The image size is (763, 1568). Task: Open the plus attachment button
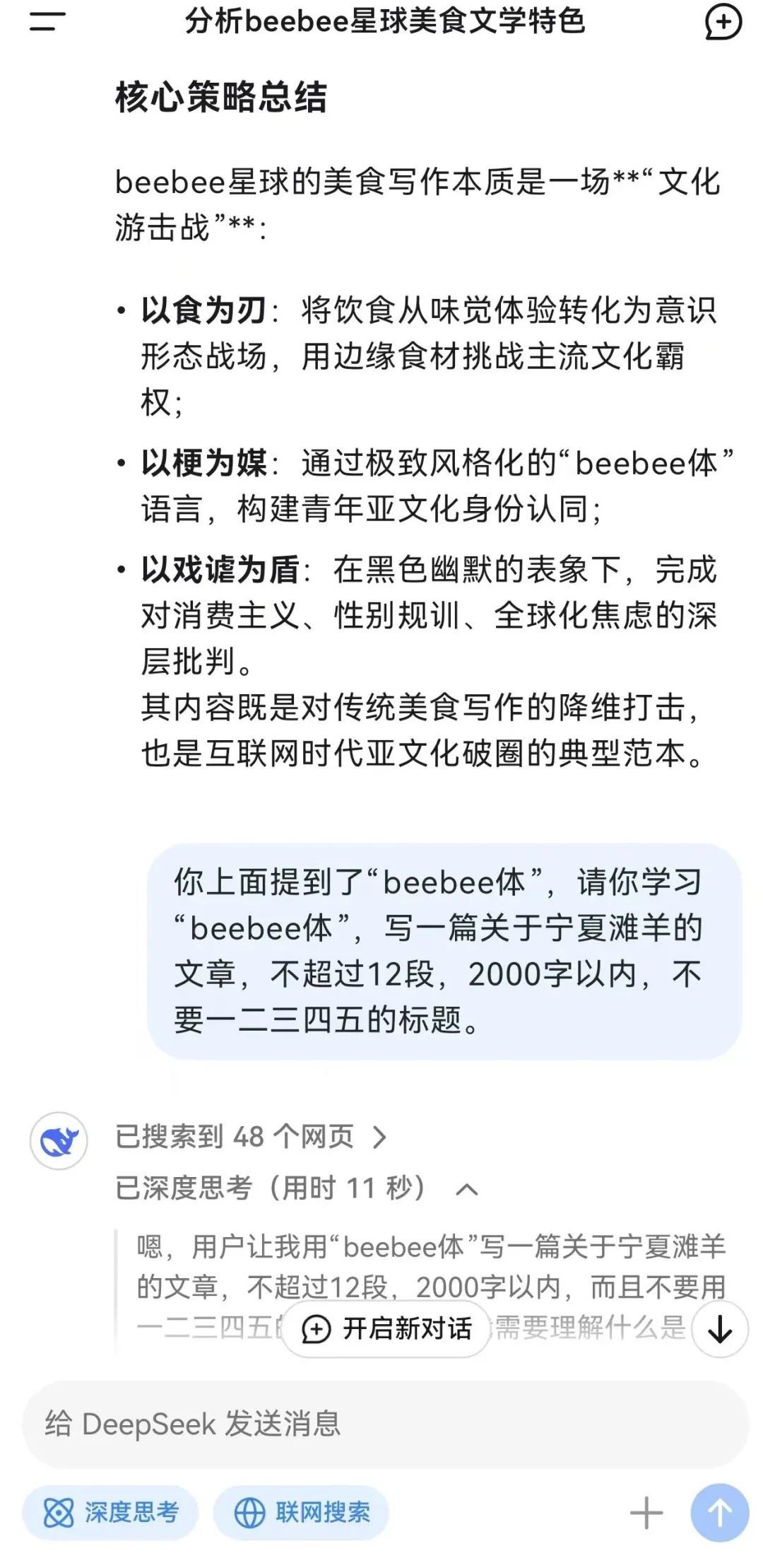[646, 1513]
